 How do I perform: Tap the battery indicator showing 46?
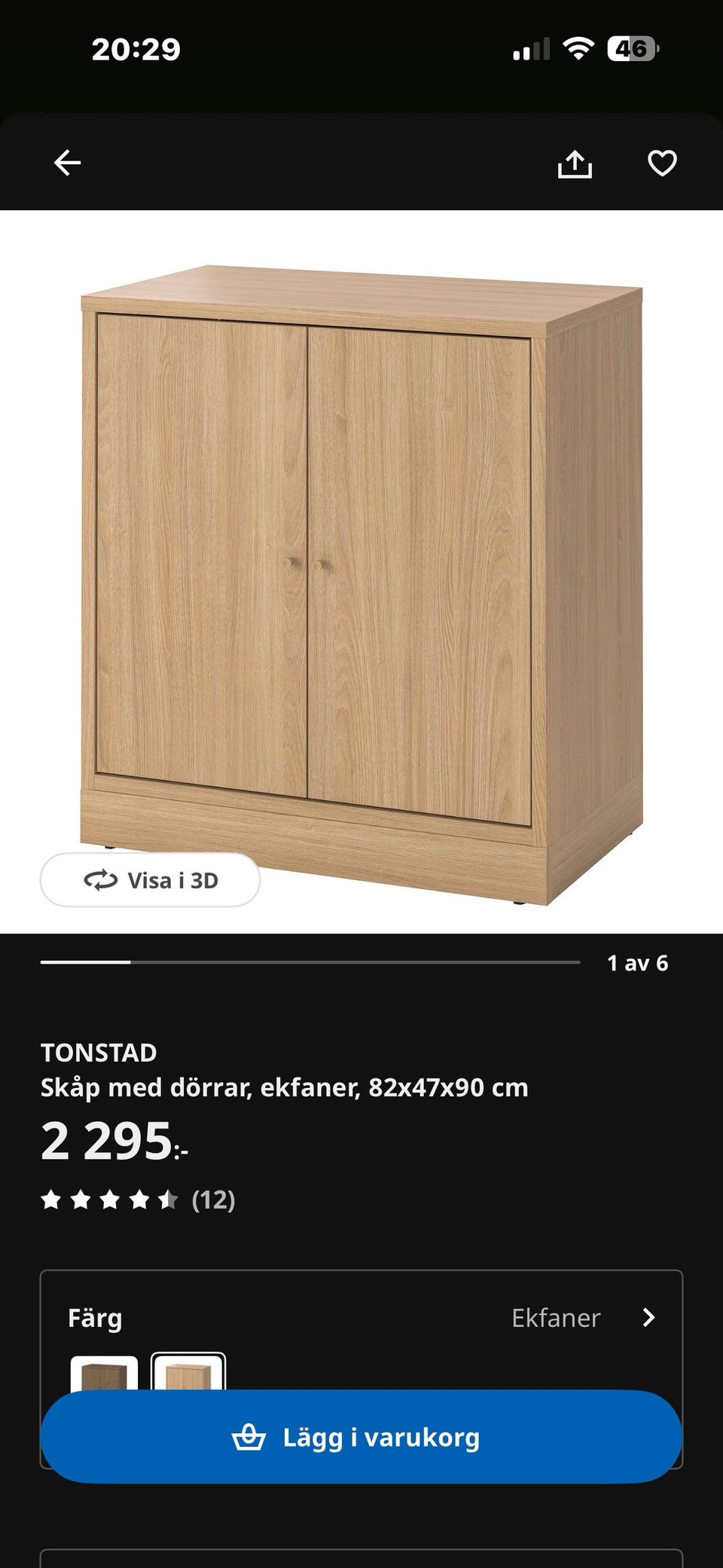[631, 47]
